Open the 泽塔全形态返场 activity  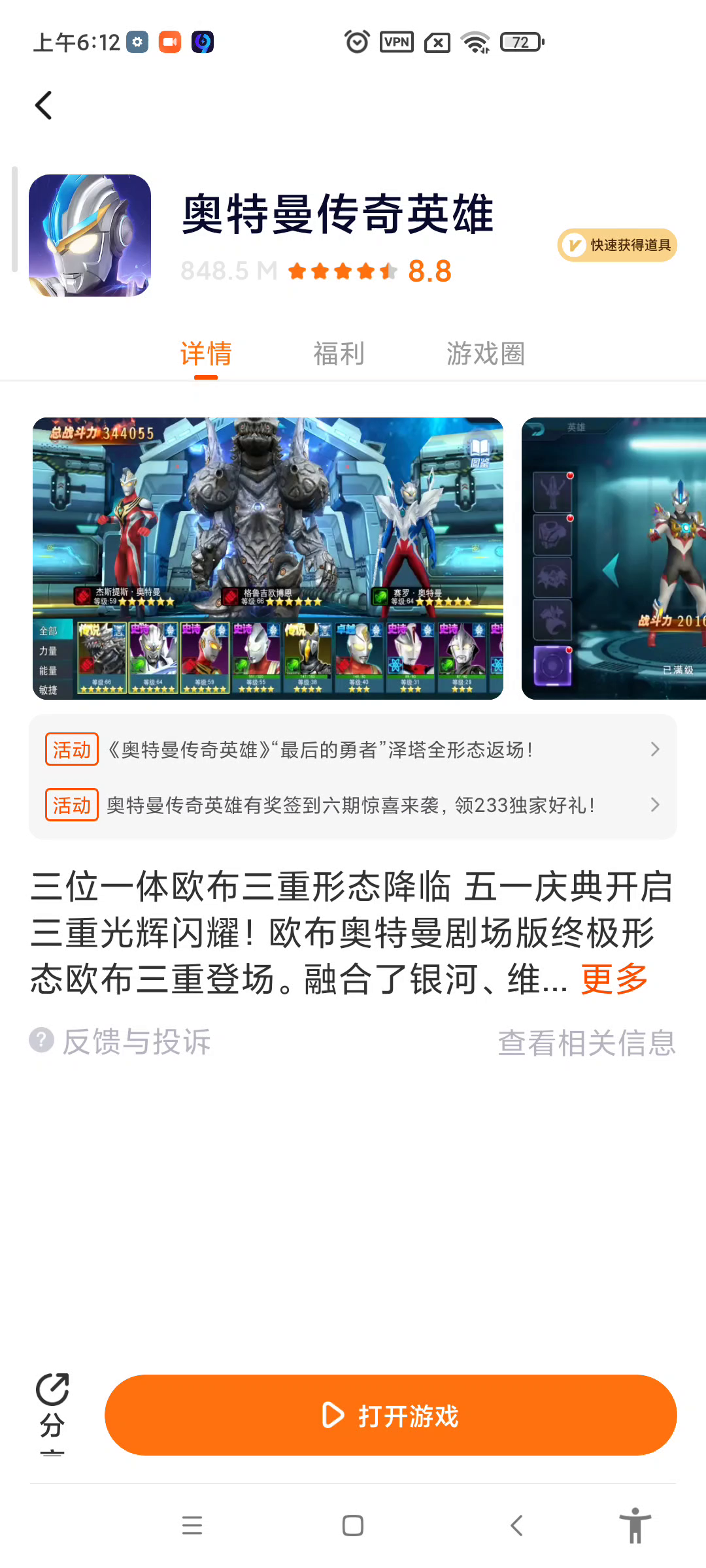[353, 749]
